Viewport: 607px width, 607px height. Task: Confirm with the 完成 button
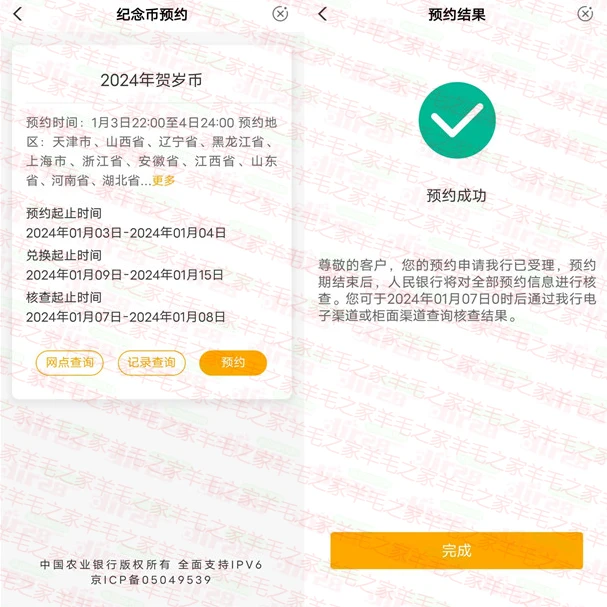[x=456, y=551]
